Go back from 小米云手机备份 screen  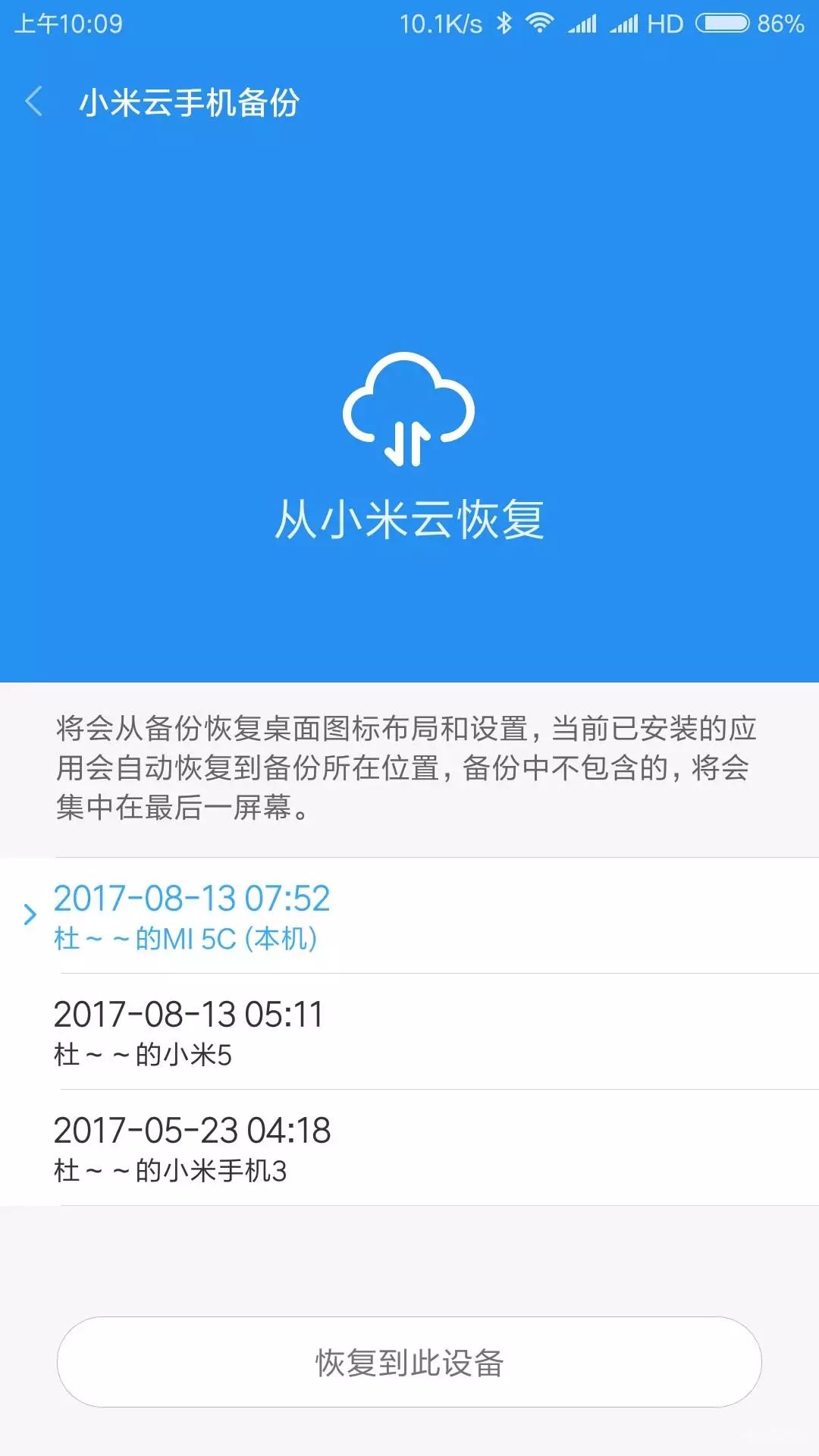tap(34, 101)
